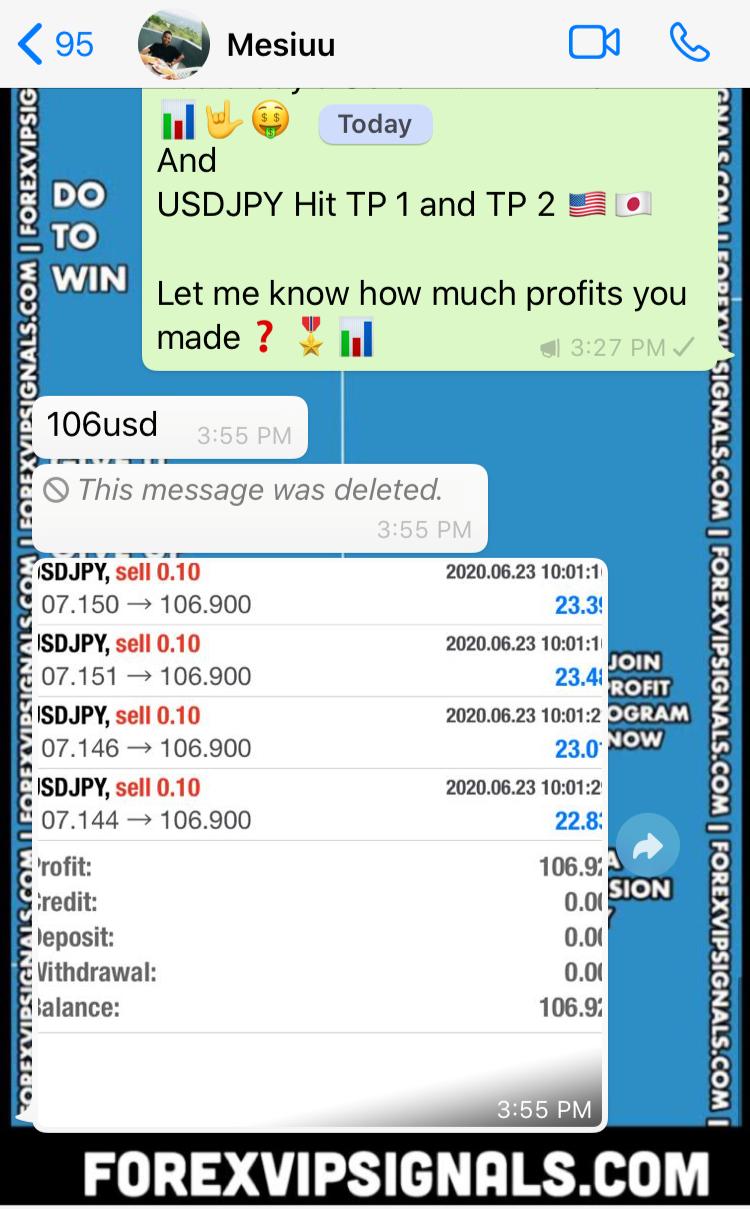750x1209 pixels.
Task: Start a voice call with Mesiuu
Action: 690,43
